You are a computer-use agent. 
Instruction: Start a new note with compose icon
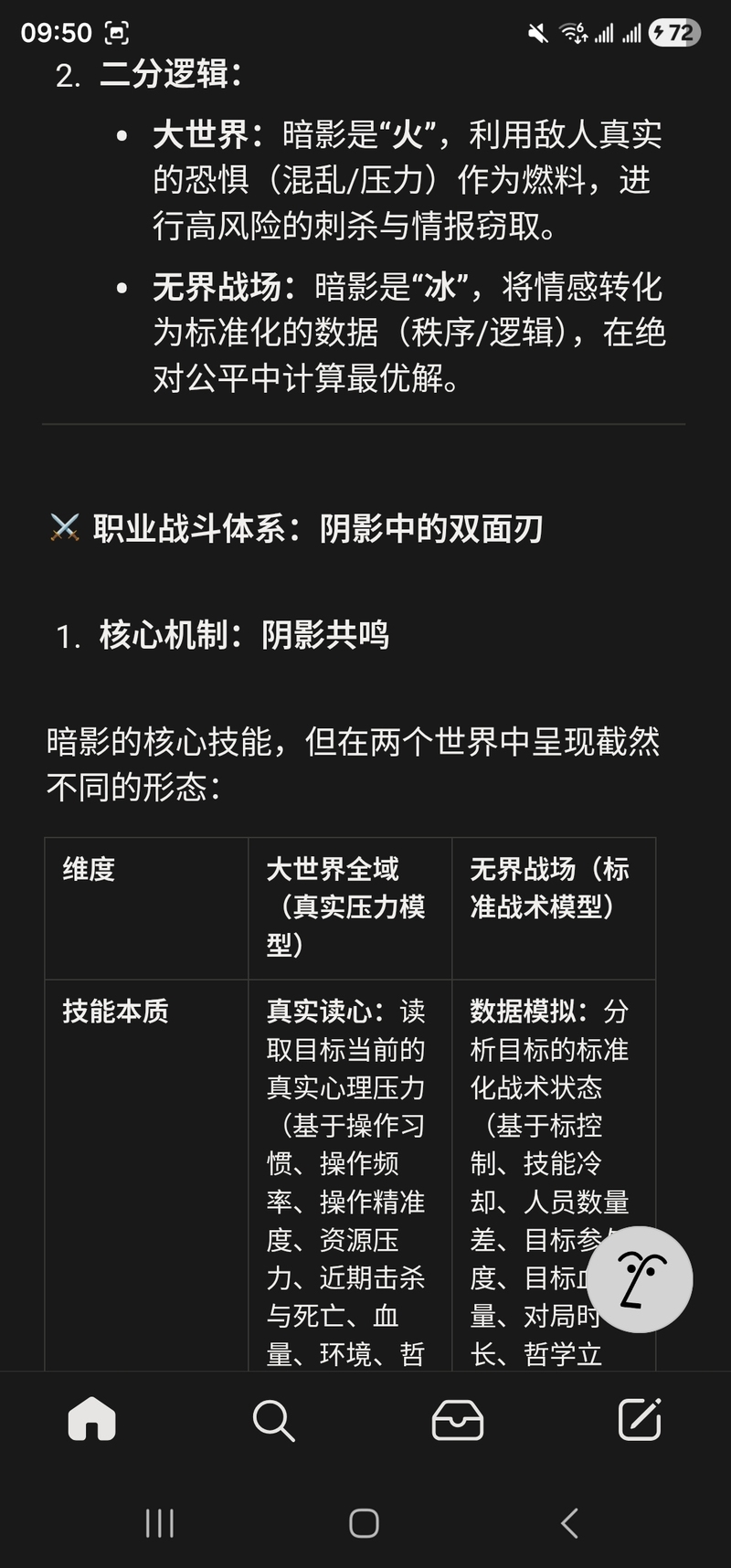[640, 1420]
